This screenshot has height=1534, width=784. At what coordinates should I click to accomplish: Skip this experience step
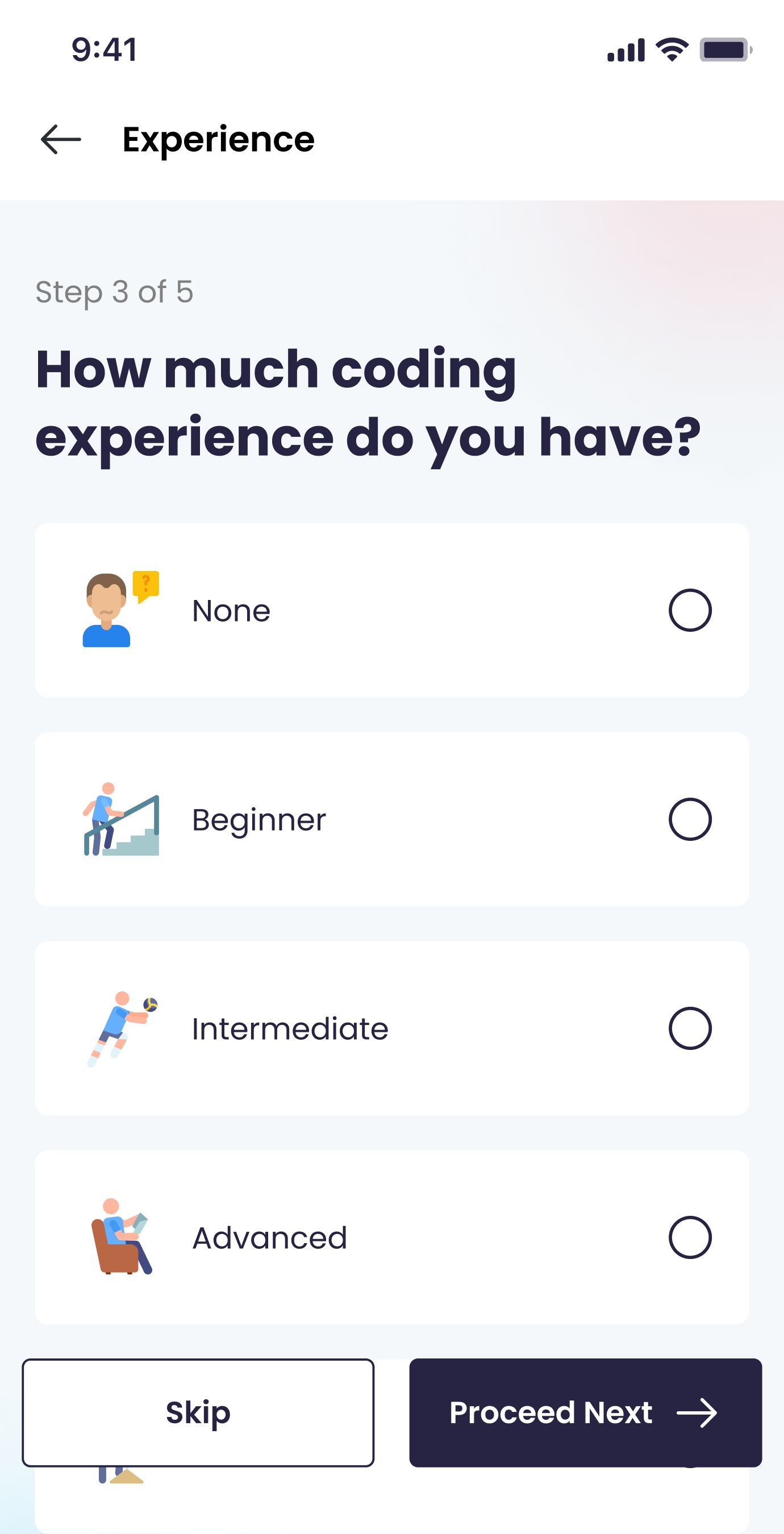(198, 1412)
